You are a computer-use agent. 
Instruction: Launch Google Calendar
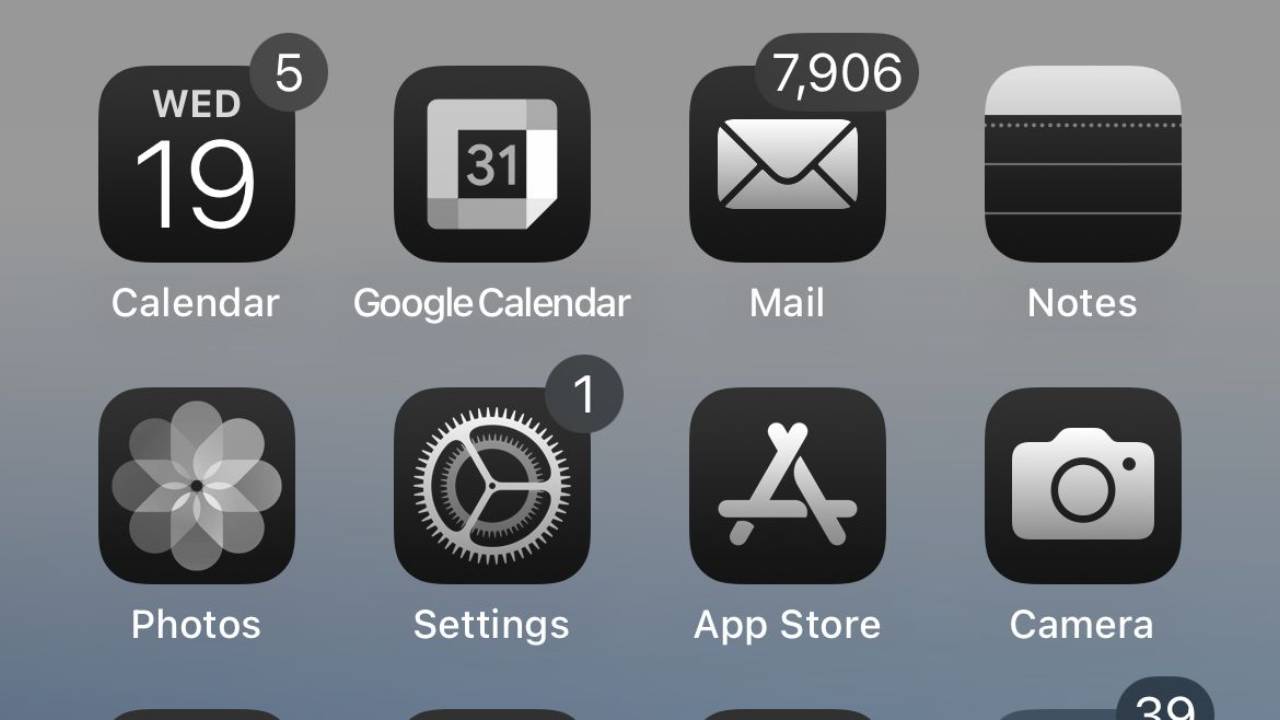pyautogui.click(x=491, y=165)
